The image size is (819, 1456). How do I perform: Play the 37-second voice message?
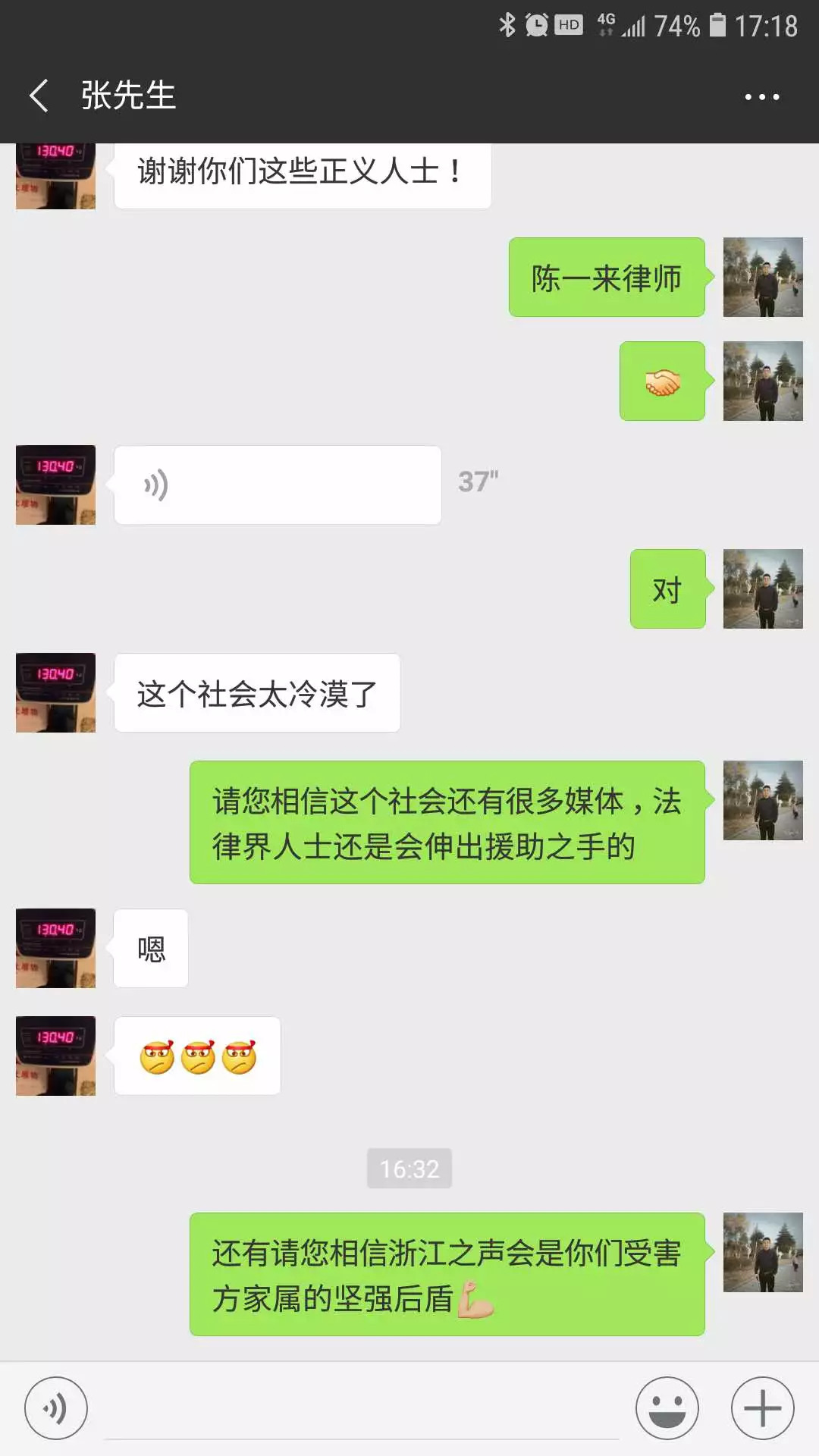point(278,485)
